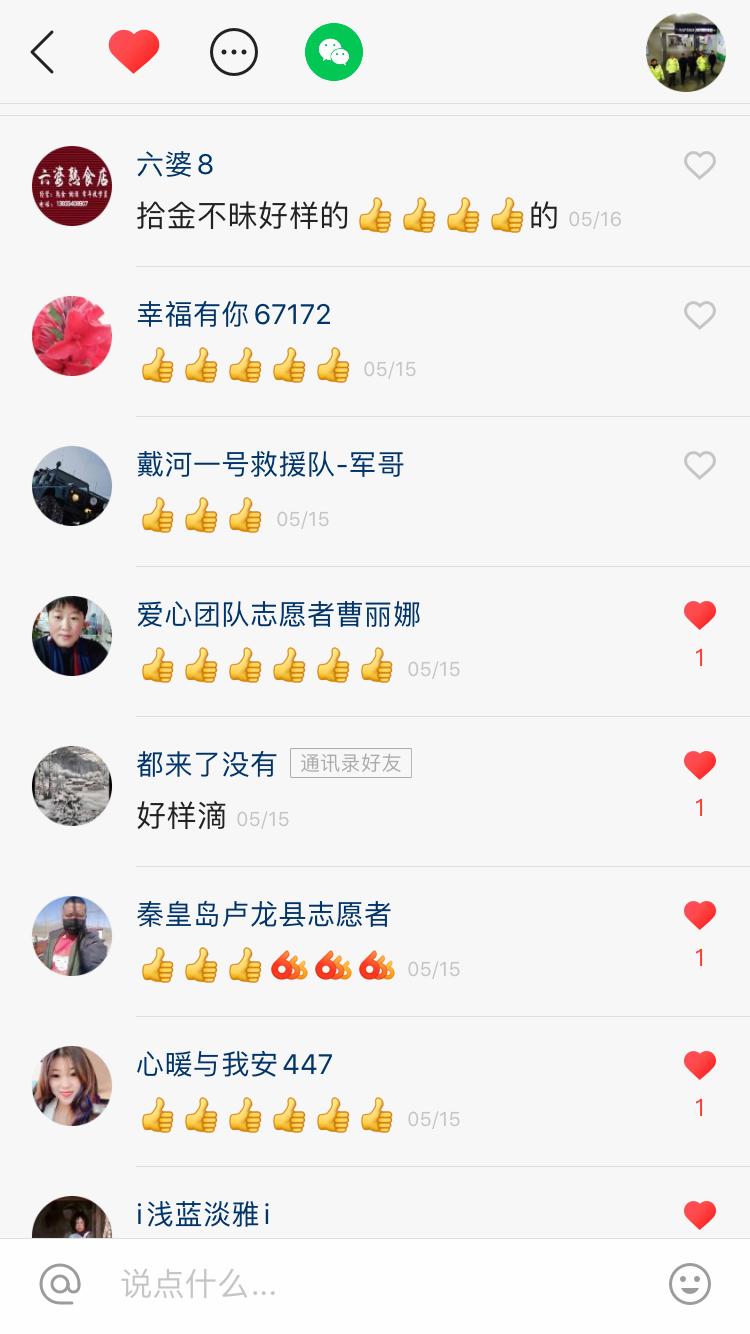Unlike 秦皇岛卢龙县志愿者's comment
750x1334 pixels.
click(699, 916)
